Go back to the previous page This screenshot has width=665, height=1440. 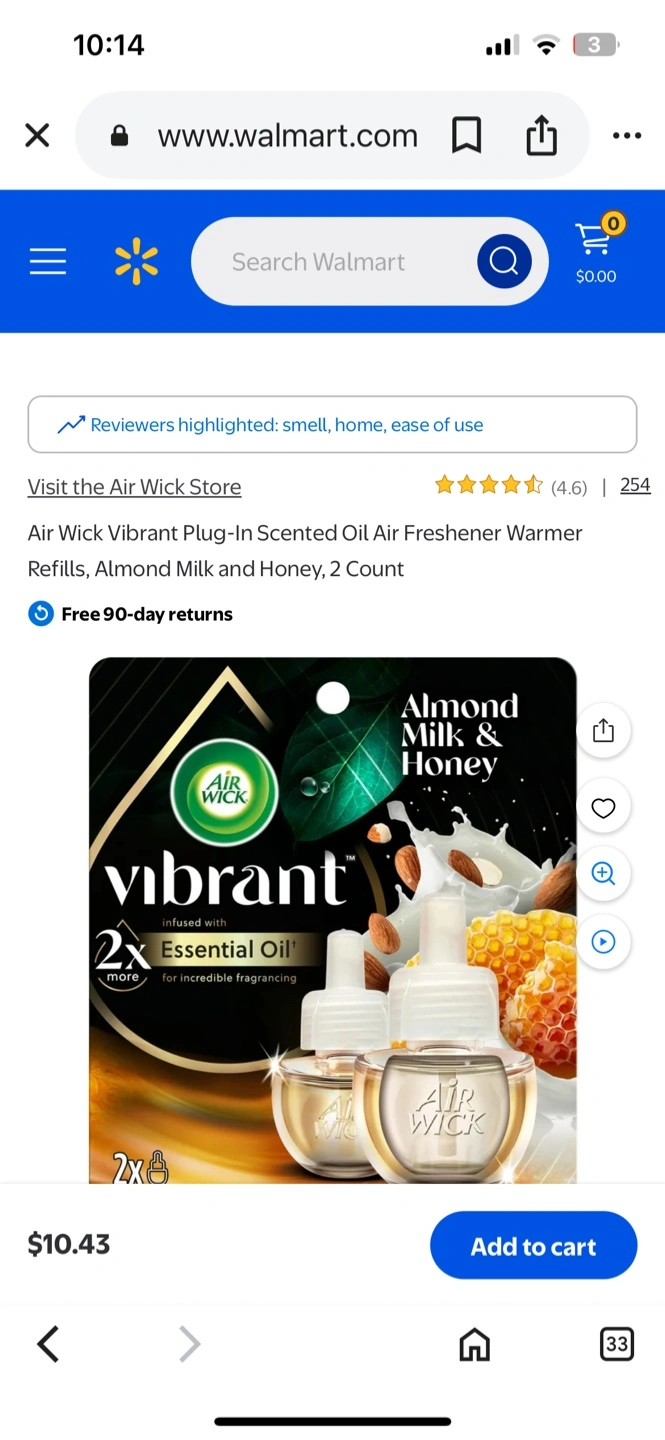tap(48, 1344)
